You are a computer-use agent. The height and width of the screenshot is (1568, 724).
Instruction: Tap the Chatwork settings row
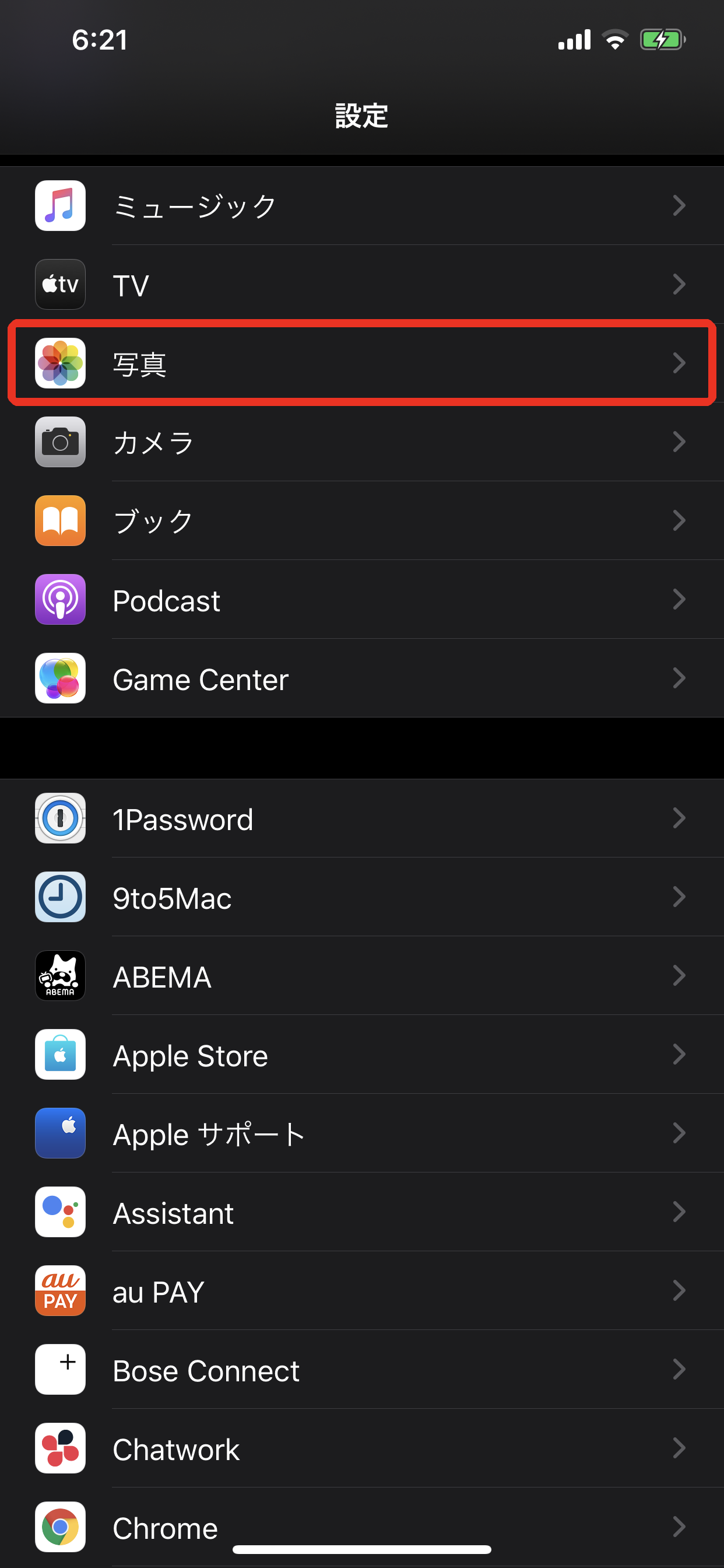(361, 1448)
